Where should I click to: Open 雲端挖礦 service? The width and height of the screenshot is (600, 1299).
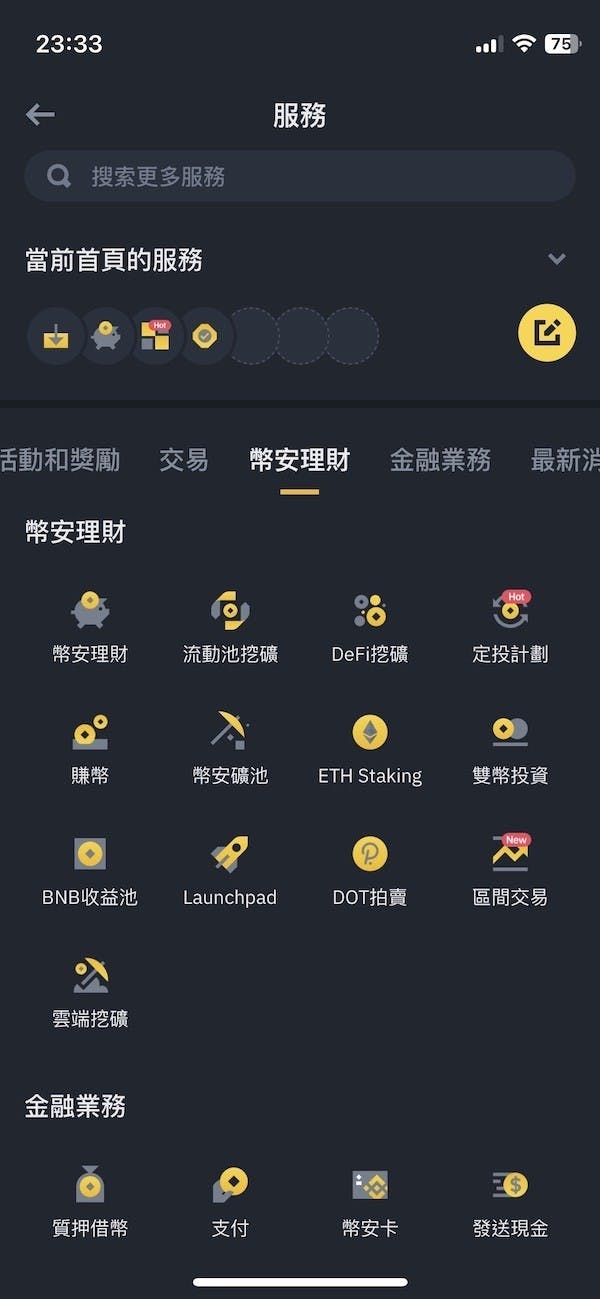(90, 992)
